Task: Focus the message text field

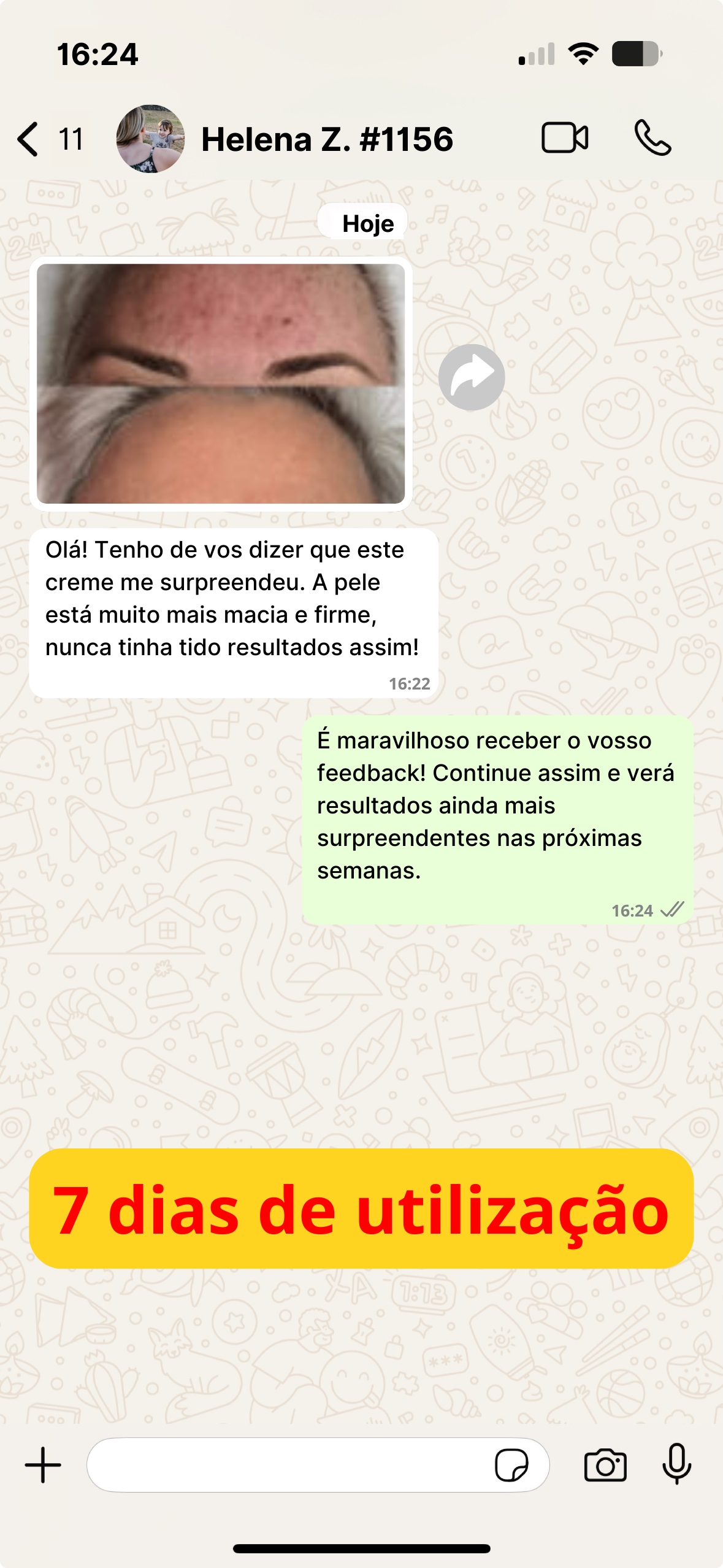Action: pos(288,1465)
